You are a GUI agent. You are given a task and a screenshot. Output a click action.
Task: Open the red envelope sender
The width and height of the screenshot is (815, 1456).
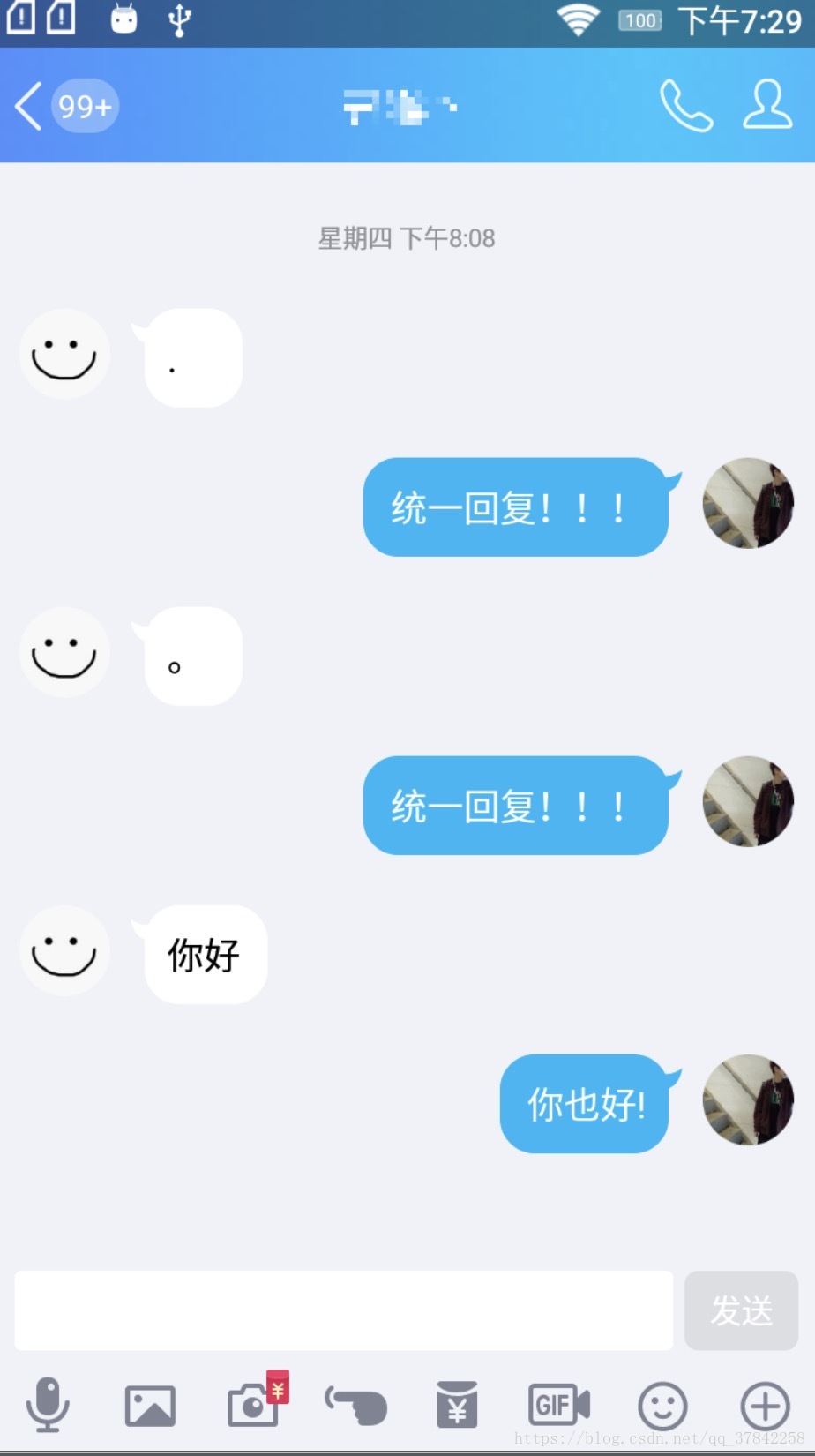457,1405
